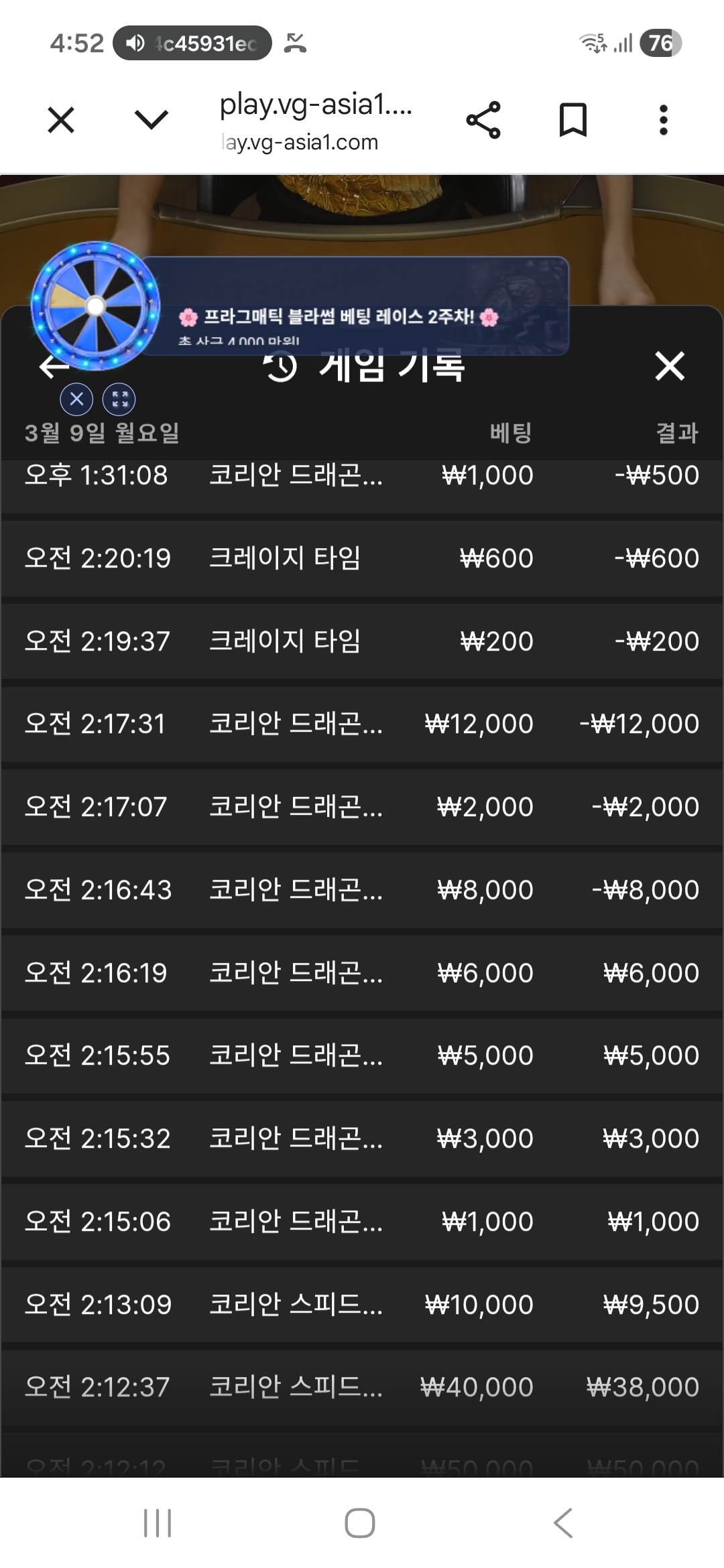
Task: Open the recent apps view
Action: [158, 1522]
